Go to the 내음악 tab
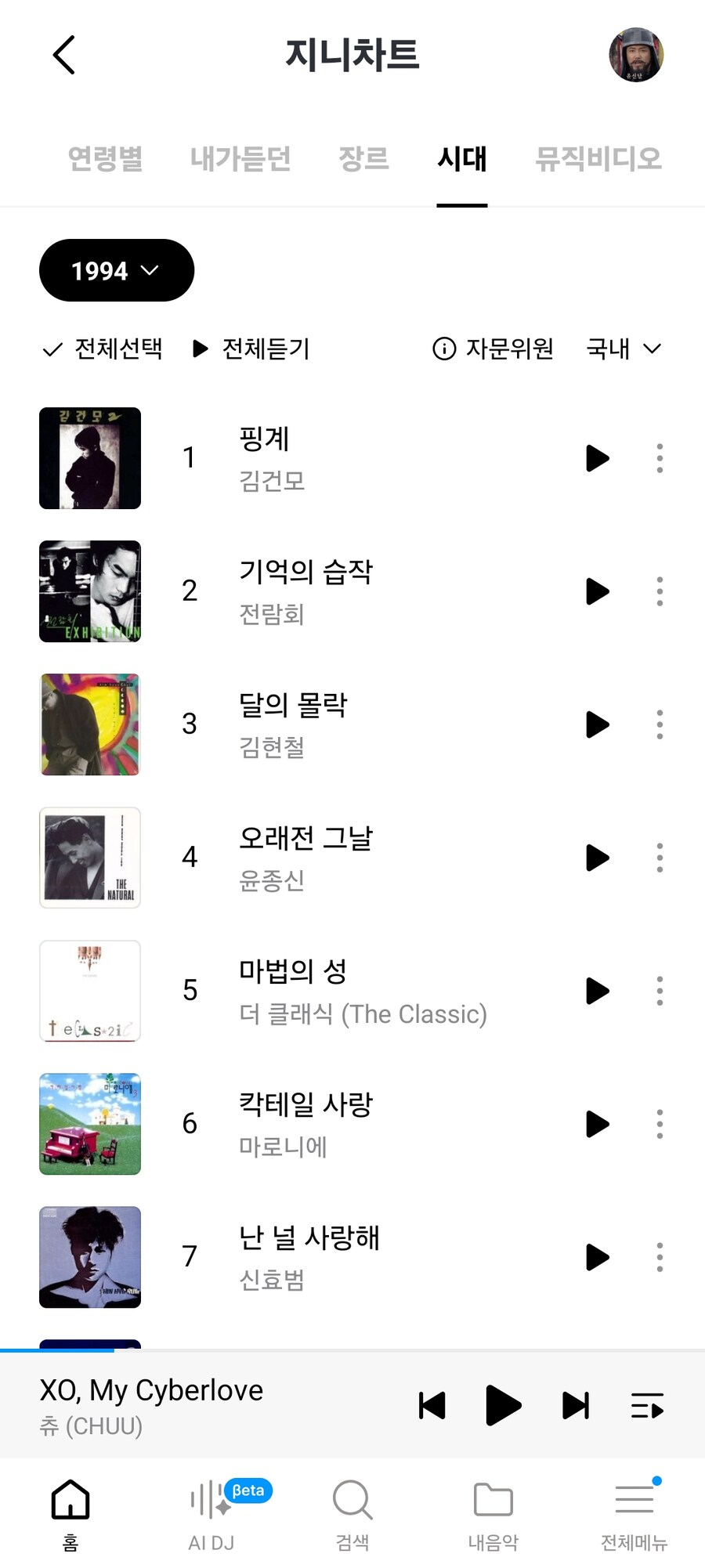Screen dimensions: 705x1568 click(493, 1513)
